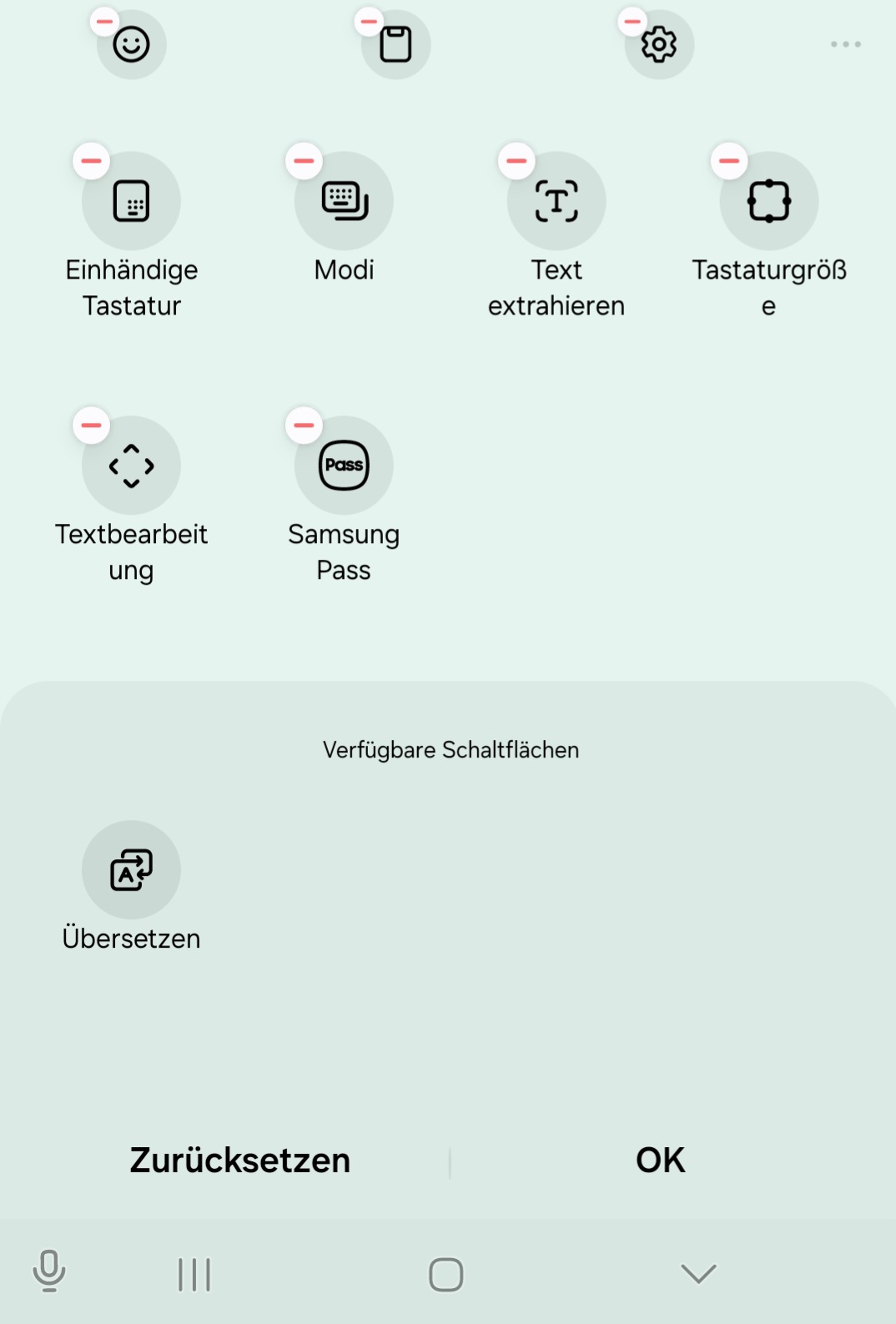The width and height of the screenshot is (896, 1324).
Task: Remove the settings gear from toolbar
Action: click(632, 21)
